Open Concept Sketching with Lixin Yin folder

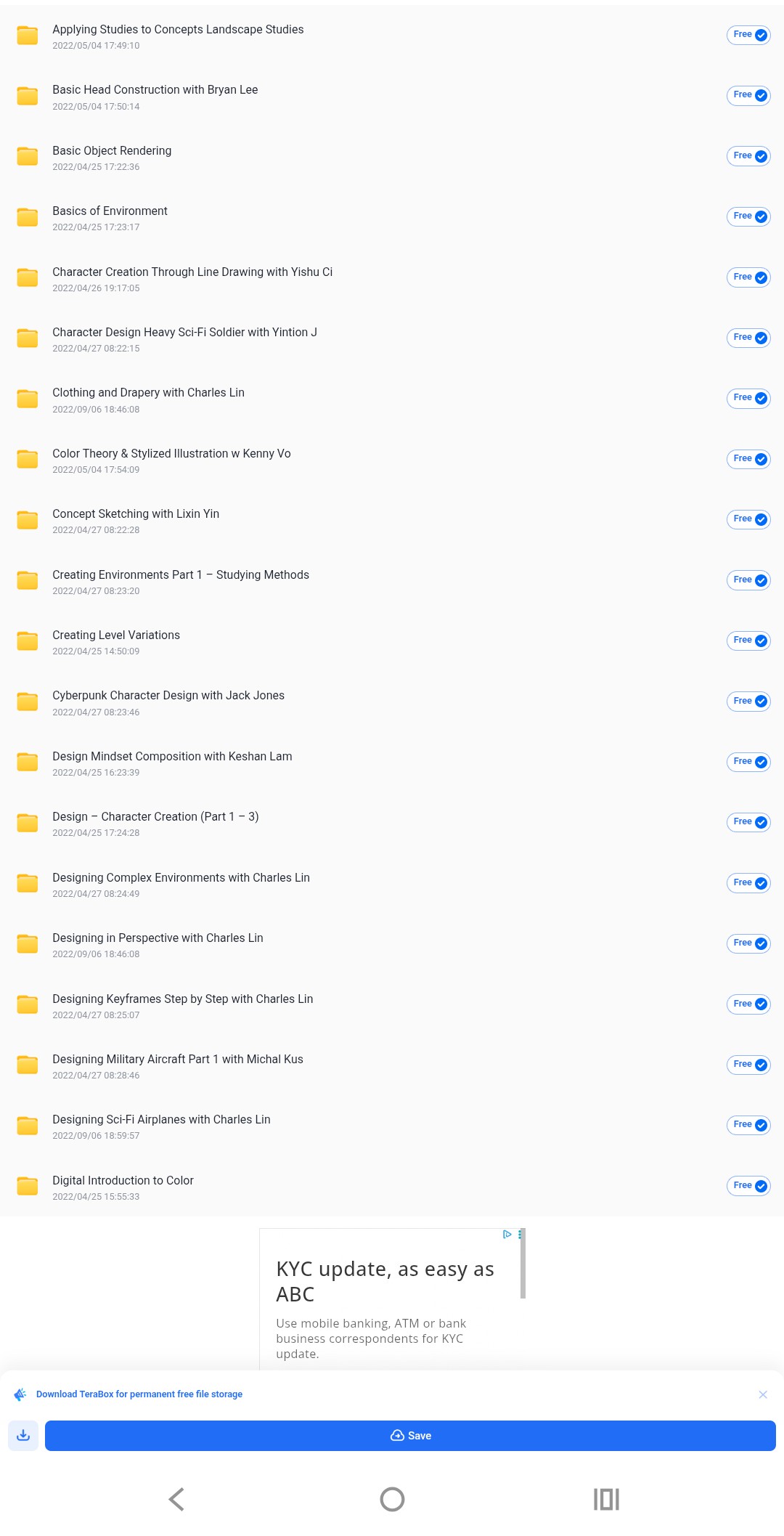[x=136, y=514]
